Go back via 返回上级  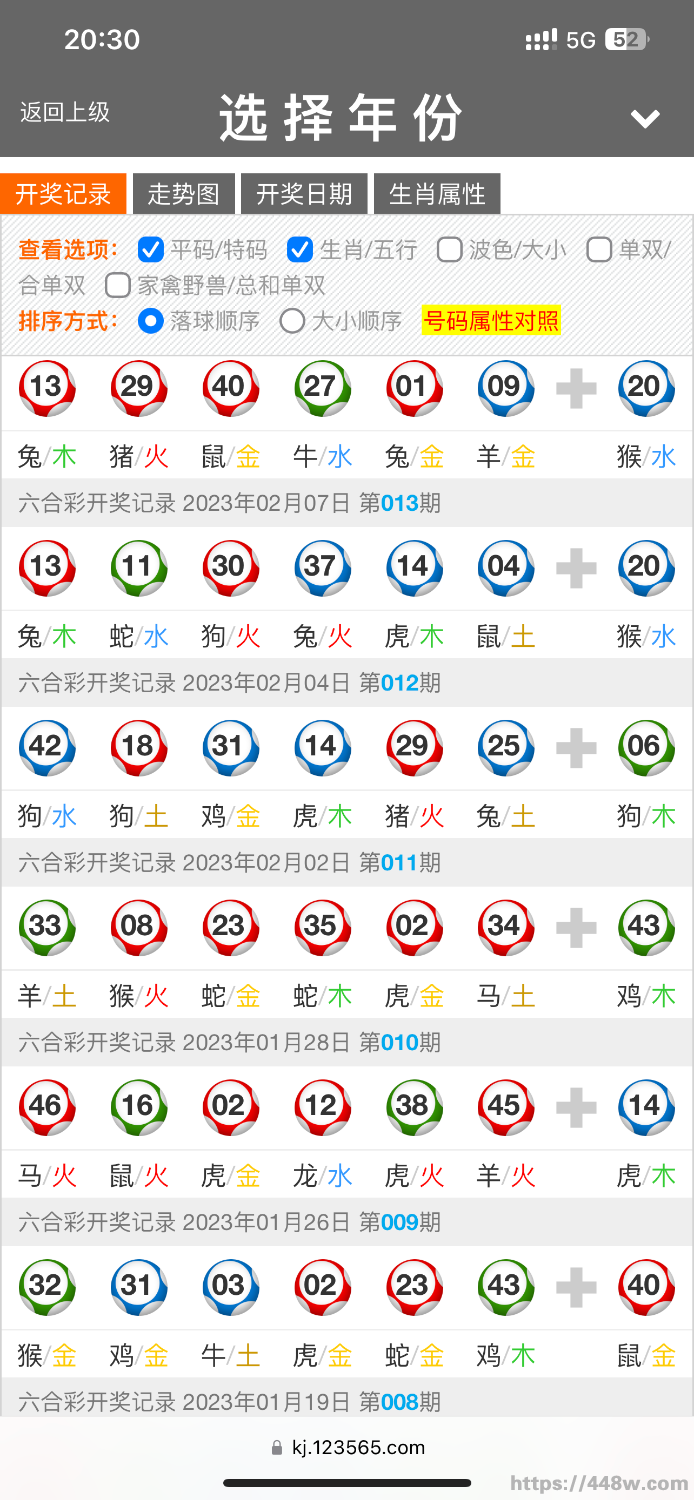point(65,113)
